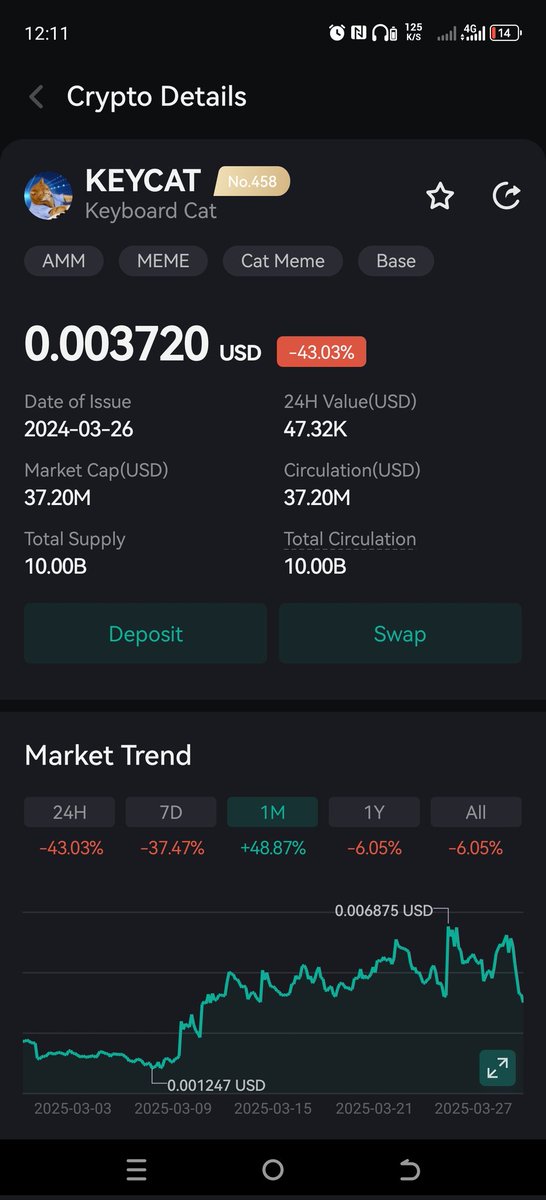Open Swap for KEYCAT
This screenshot has width=546, height=1200.
point(400,633)
